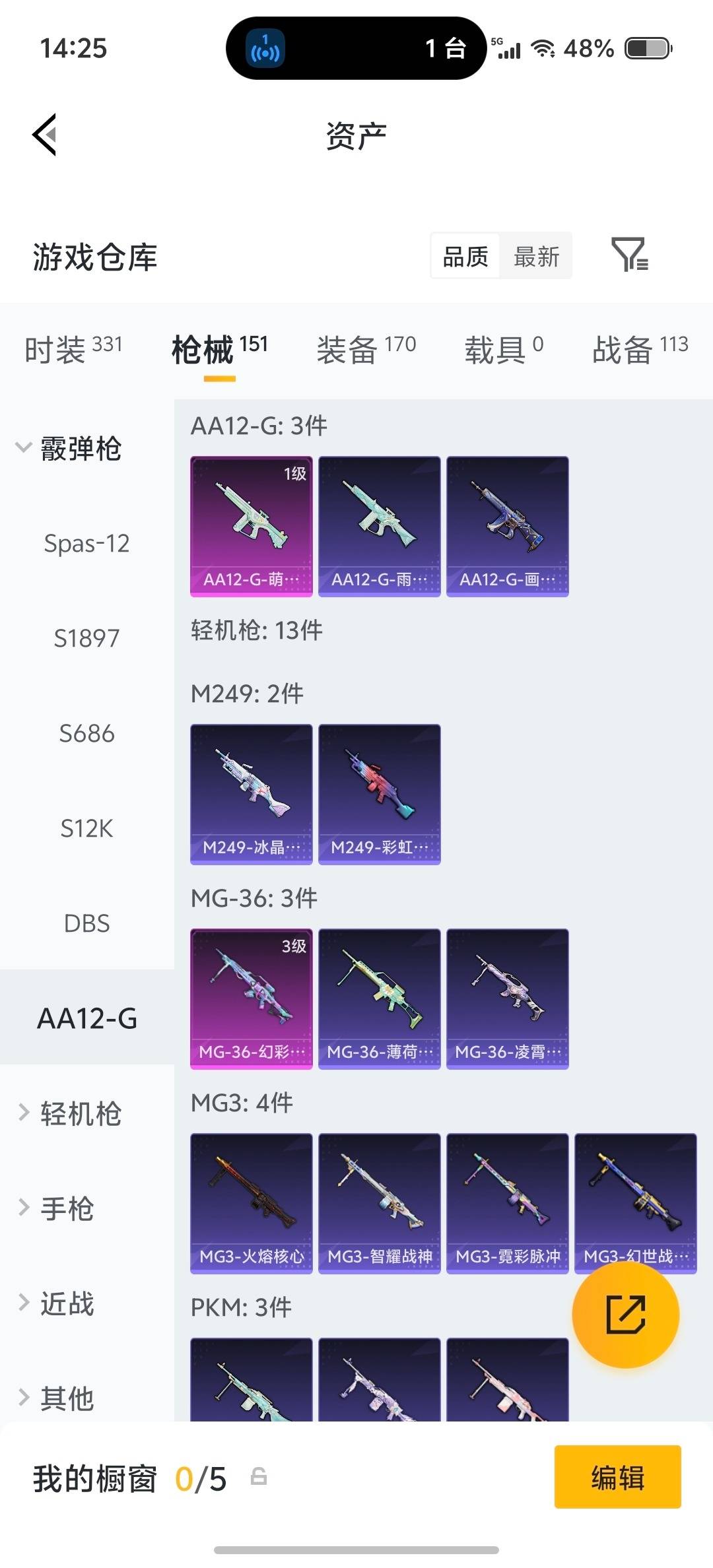
Task: Switch sorting to 最新
Action: pyautogui.click(x=536, y=256)
